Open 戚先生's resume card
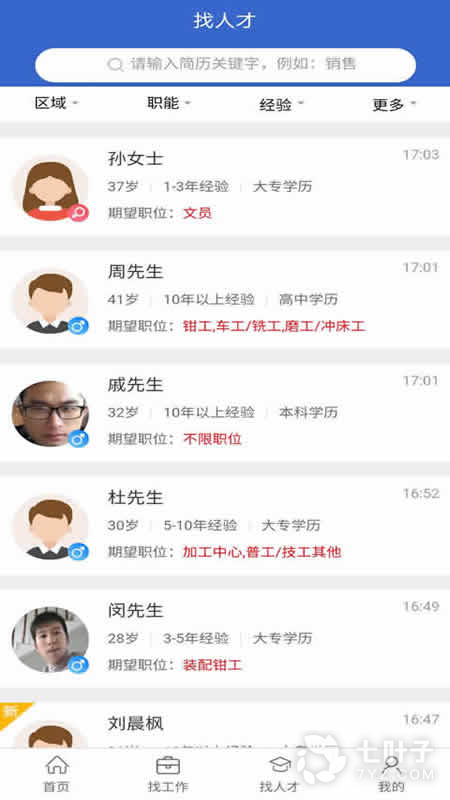The width and height of the screenshot is (450, 800). tap(225, 413)
